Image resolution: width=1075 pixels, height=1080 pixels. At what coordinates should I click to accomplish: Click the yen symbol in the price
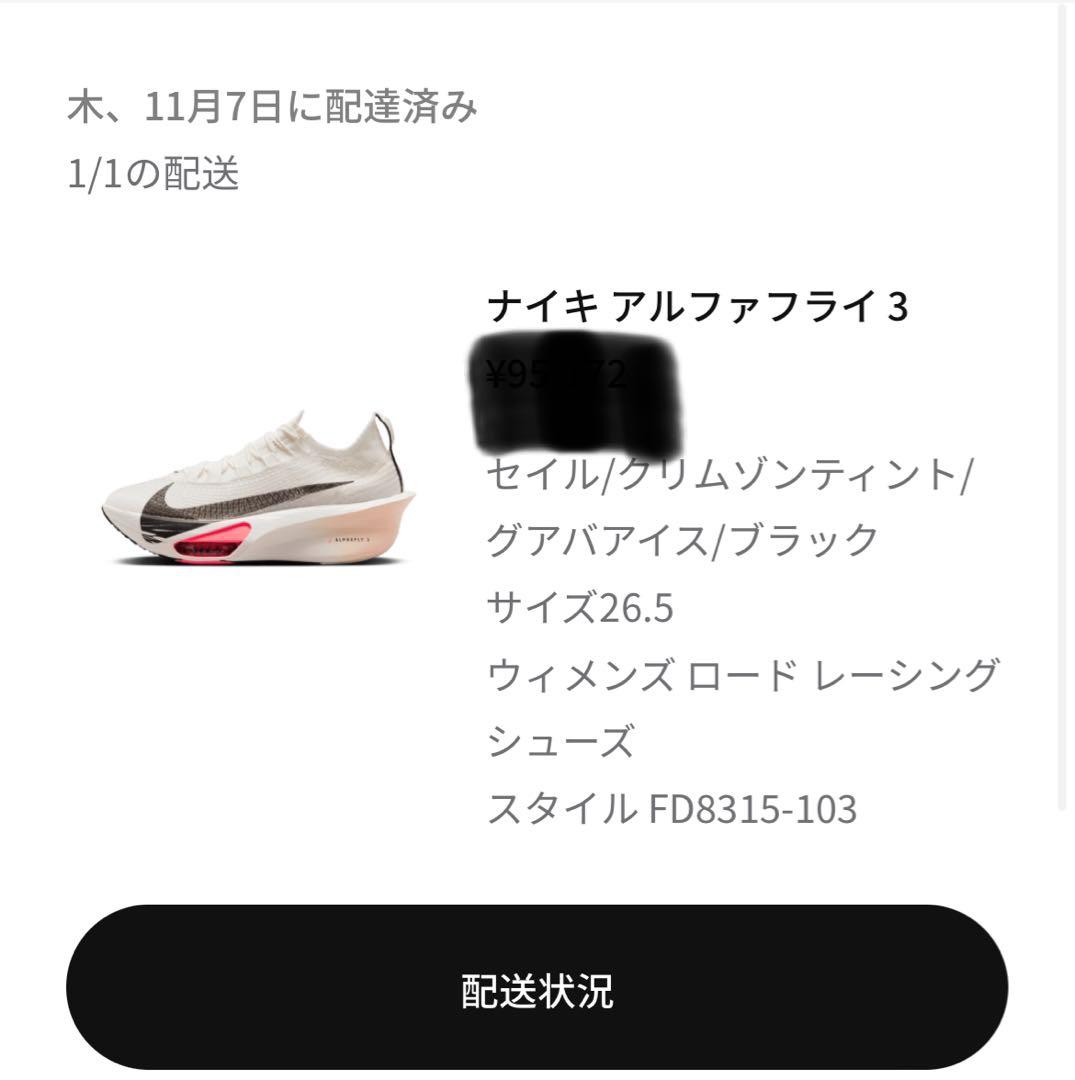pos(496,375)
